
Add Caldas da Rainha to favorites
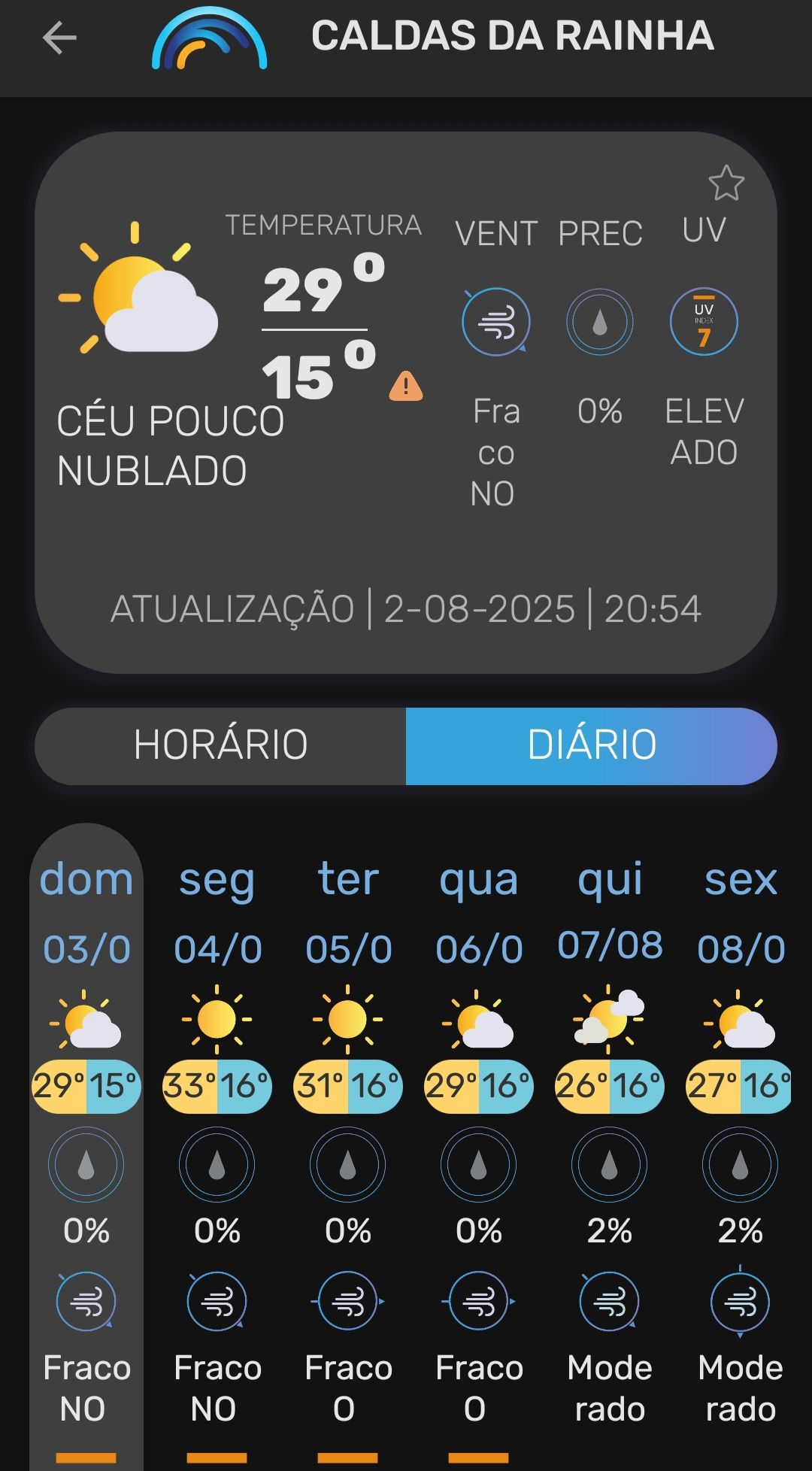coord(726,183)
